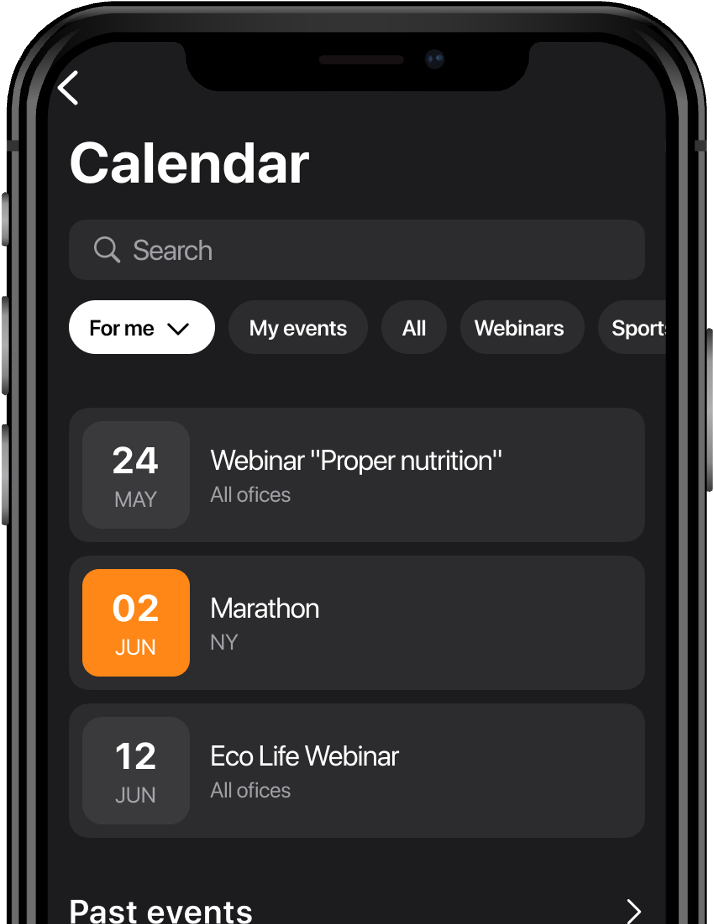The height and width of the screenshot is (924, 714).
Task: Show All events filter
Action: click(x=414, y=328)
